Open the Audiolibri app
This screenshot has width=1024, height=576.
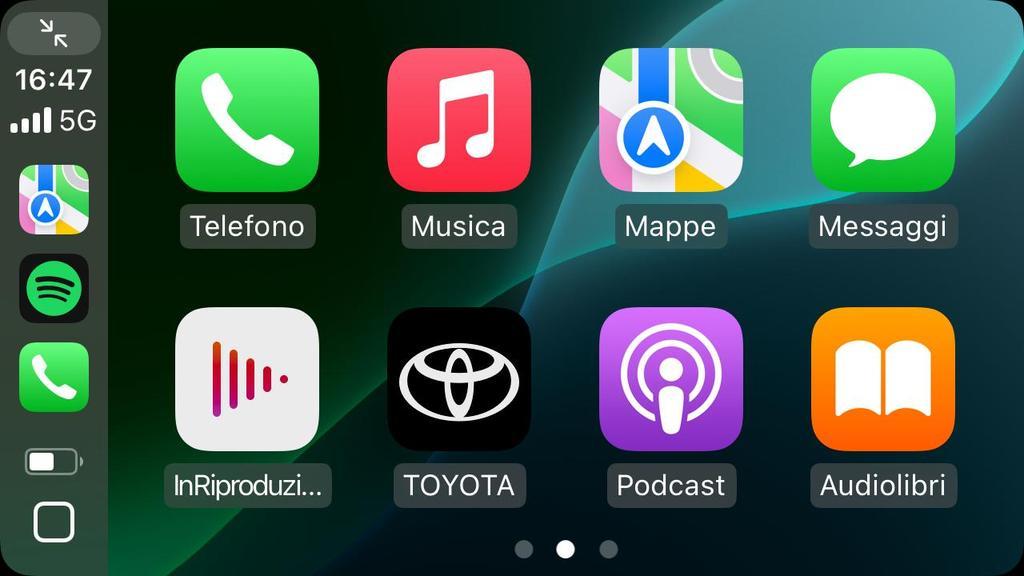click(x=883, y=379)
